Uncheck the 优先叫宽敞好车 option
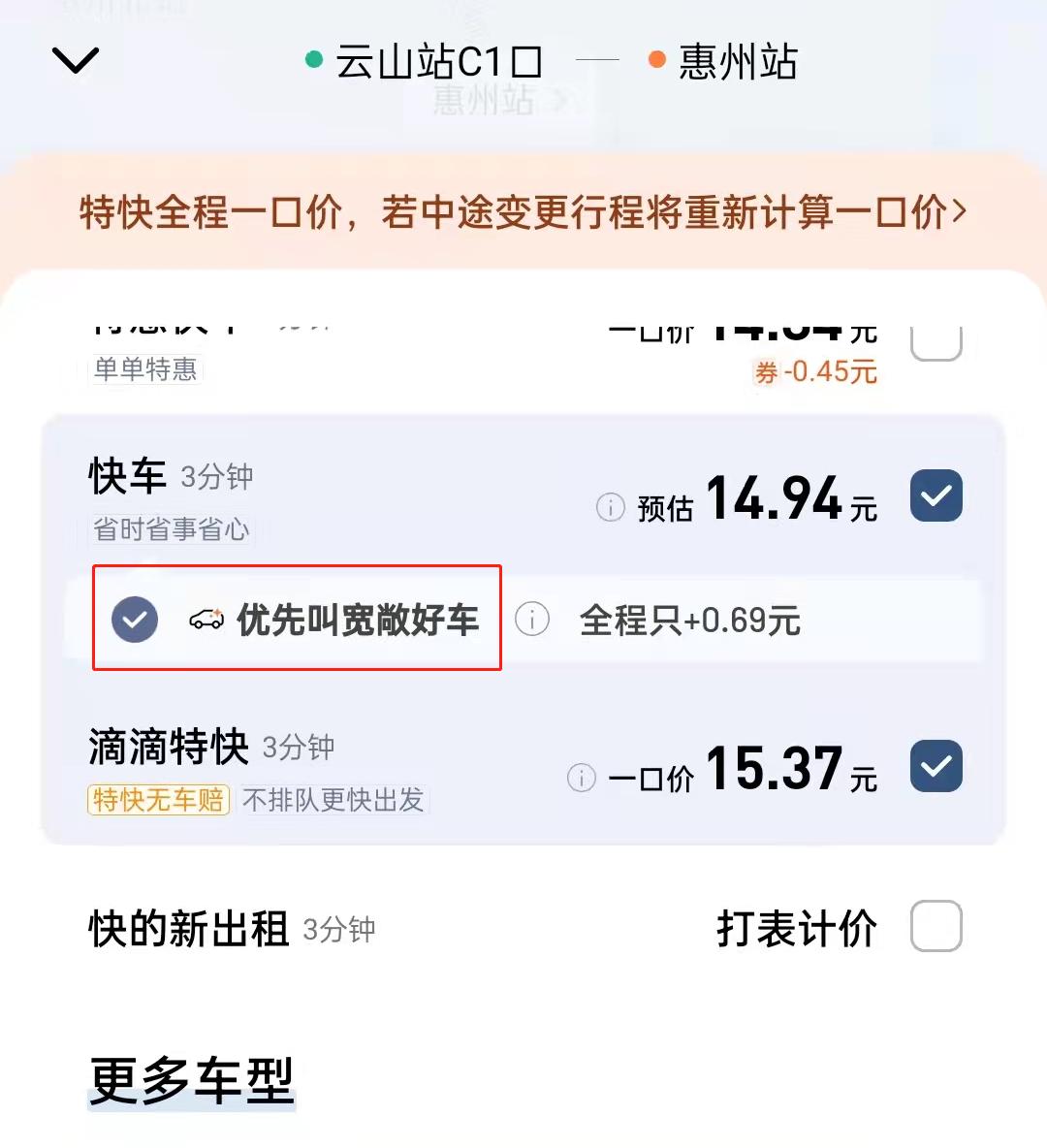1047x1148 pixels. click(x=135, y=620)
